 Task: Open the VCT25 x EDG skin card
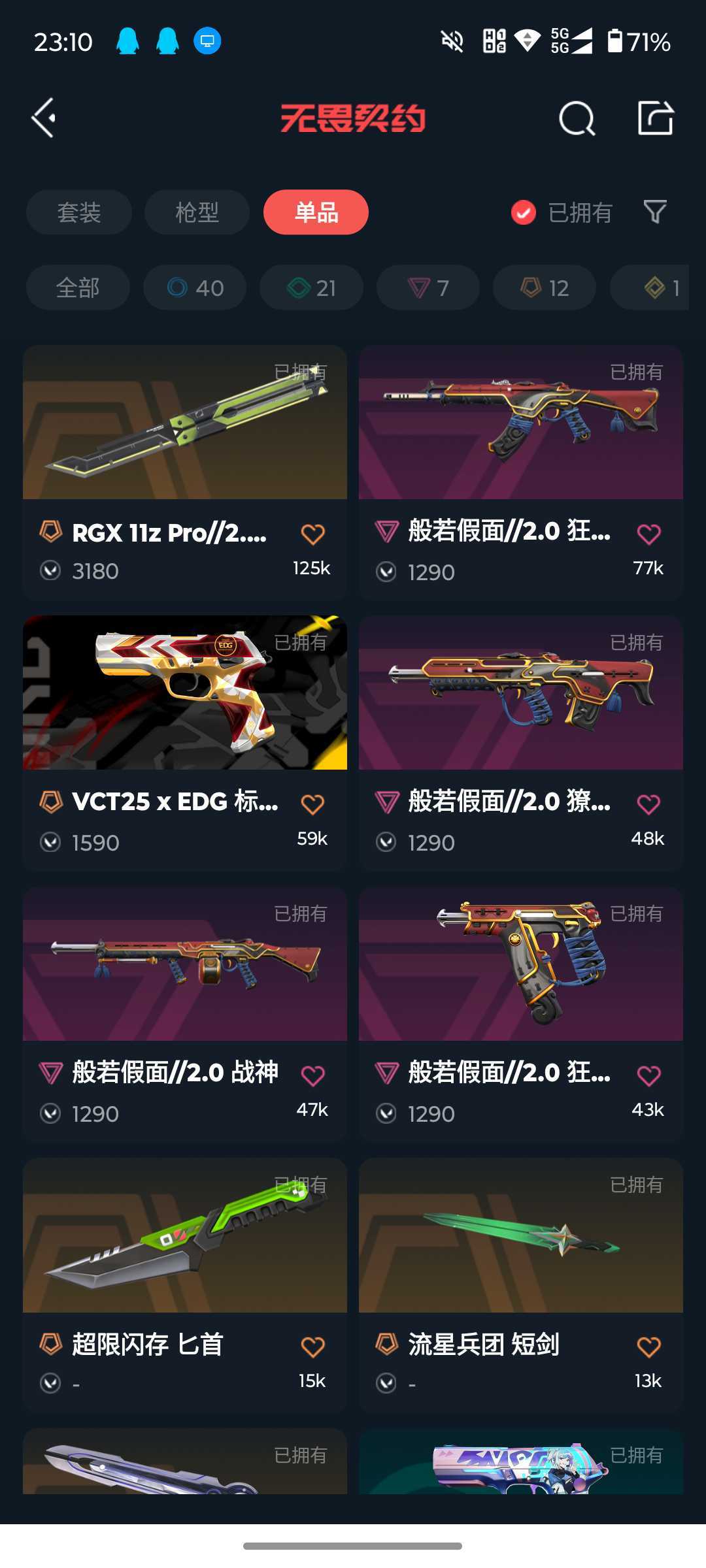coord(185,743)
